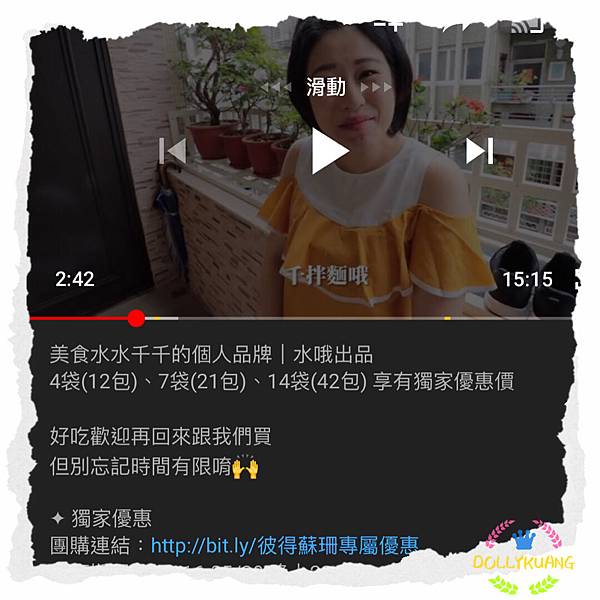Play the paused video
Image resolution: width=600 pixels, height=600 pixels.
pos(328,152)
